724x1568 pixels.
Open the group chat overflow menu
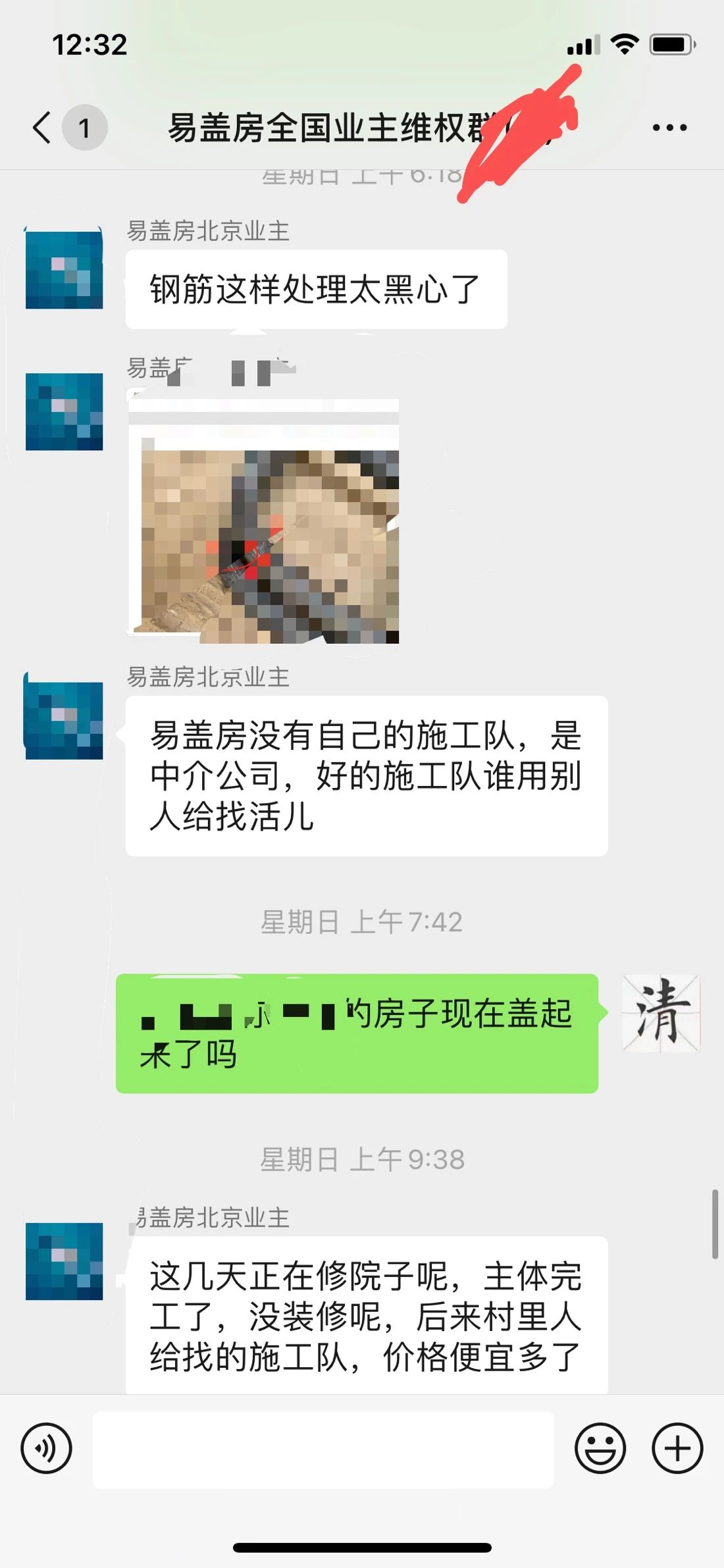click(669, 127)
